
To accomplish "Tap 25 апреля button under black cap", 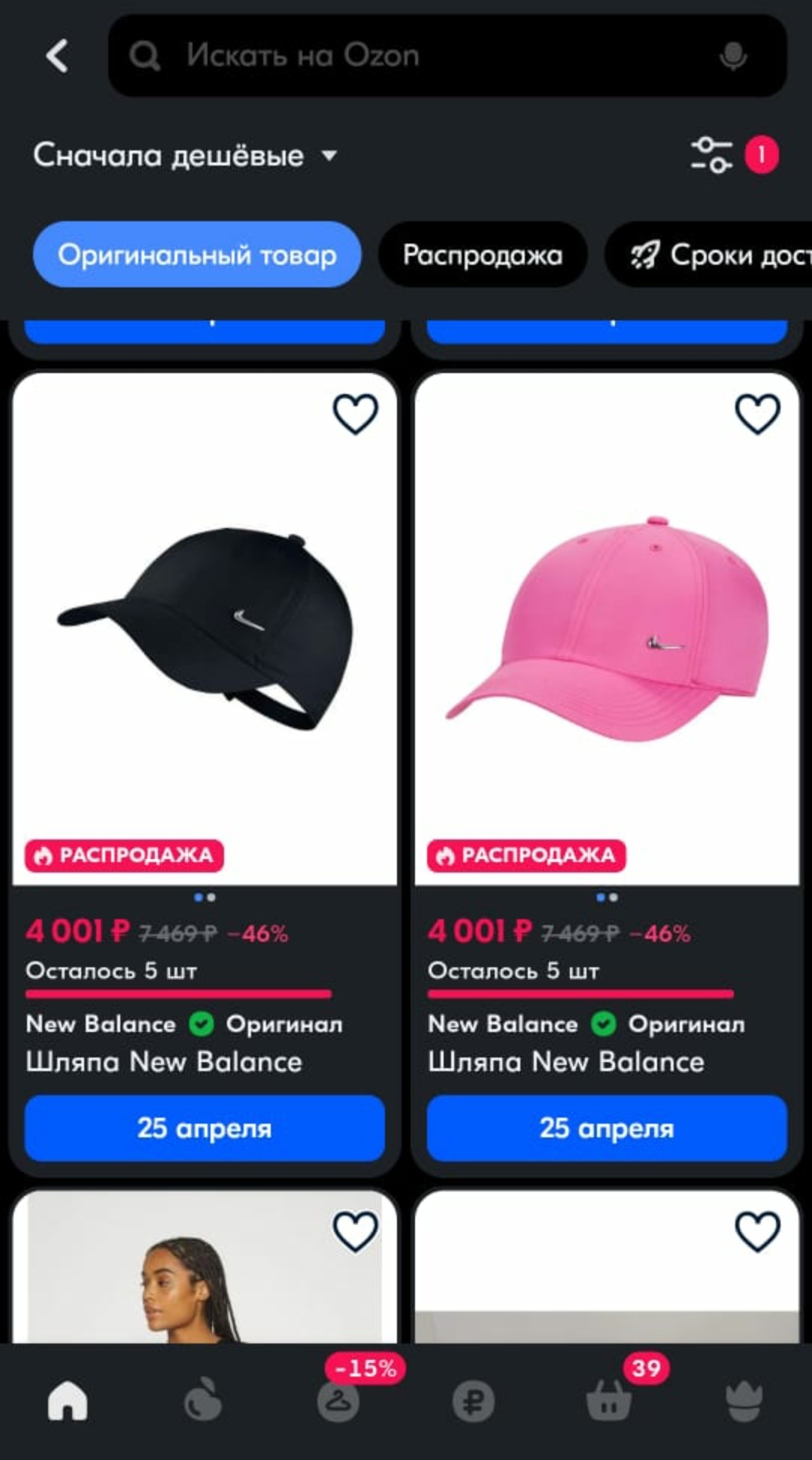I will pos(205,1128).
